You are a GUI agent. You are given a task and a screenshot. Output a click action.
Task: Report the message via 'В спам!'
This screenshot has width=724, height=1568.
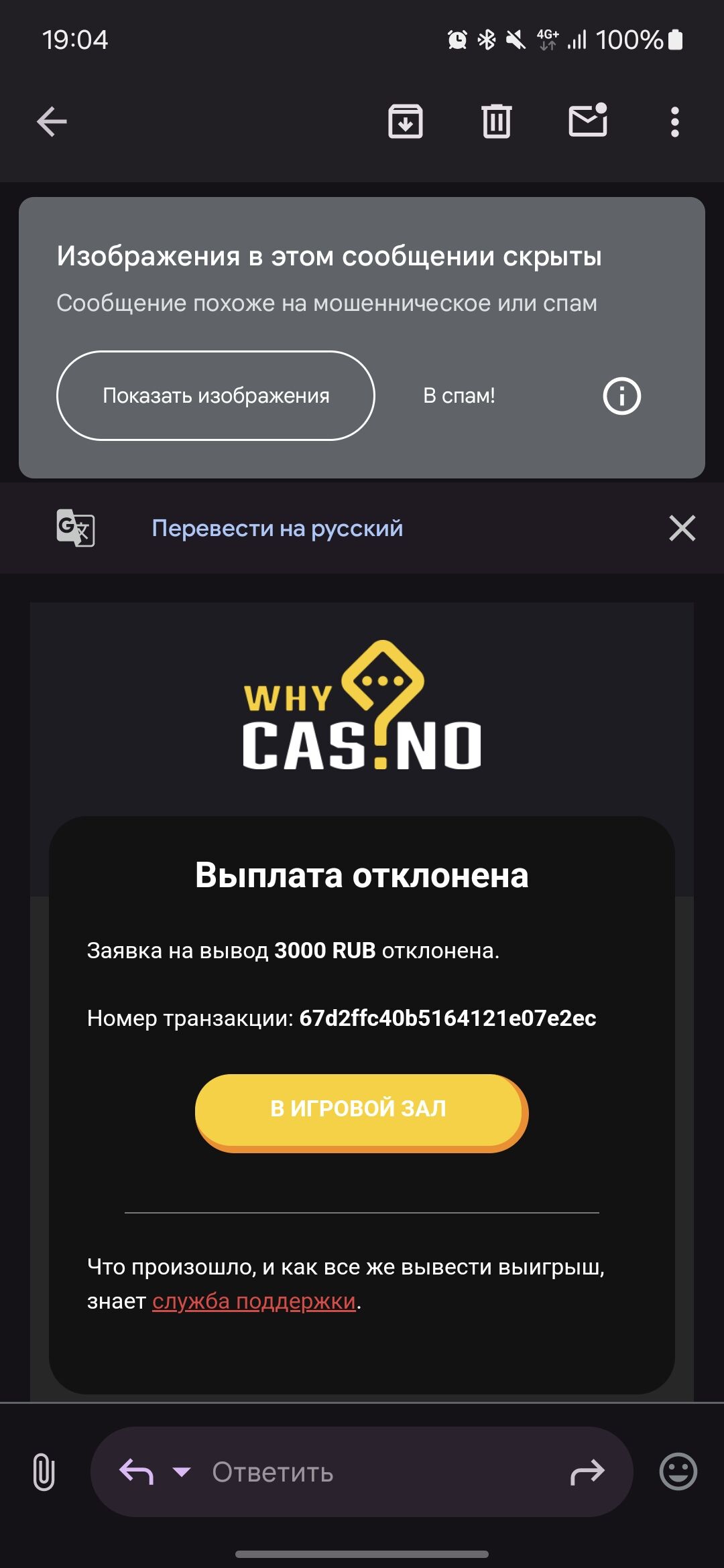[x=459, y=395]
